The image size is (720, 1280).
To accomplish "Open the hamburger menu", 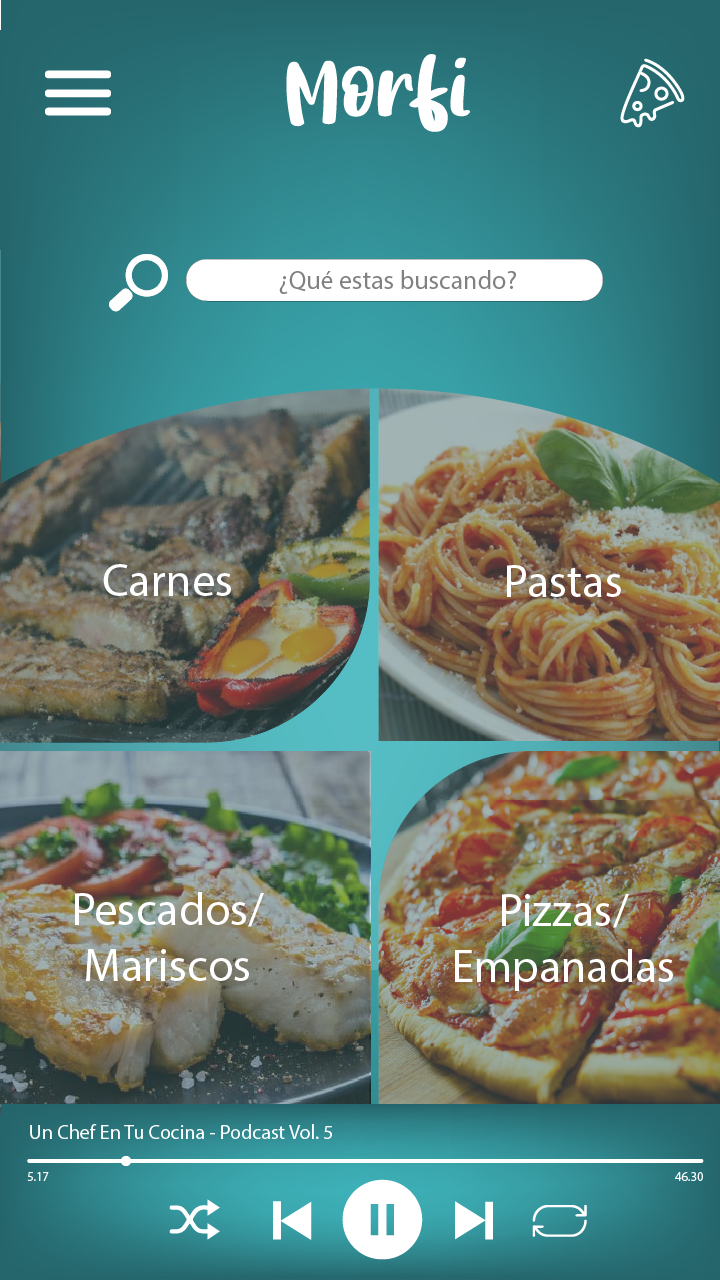I will [78, 93].
